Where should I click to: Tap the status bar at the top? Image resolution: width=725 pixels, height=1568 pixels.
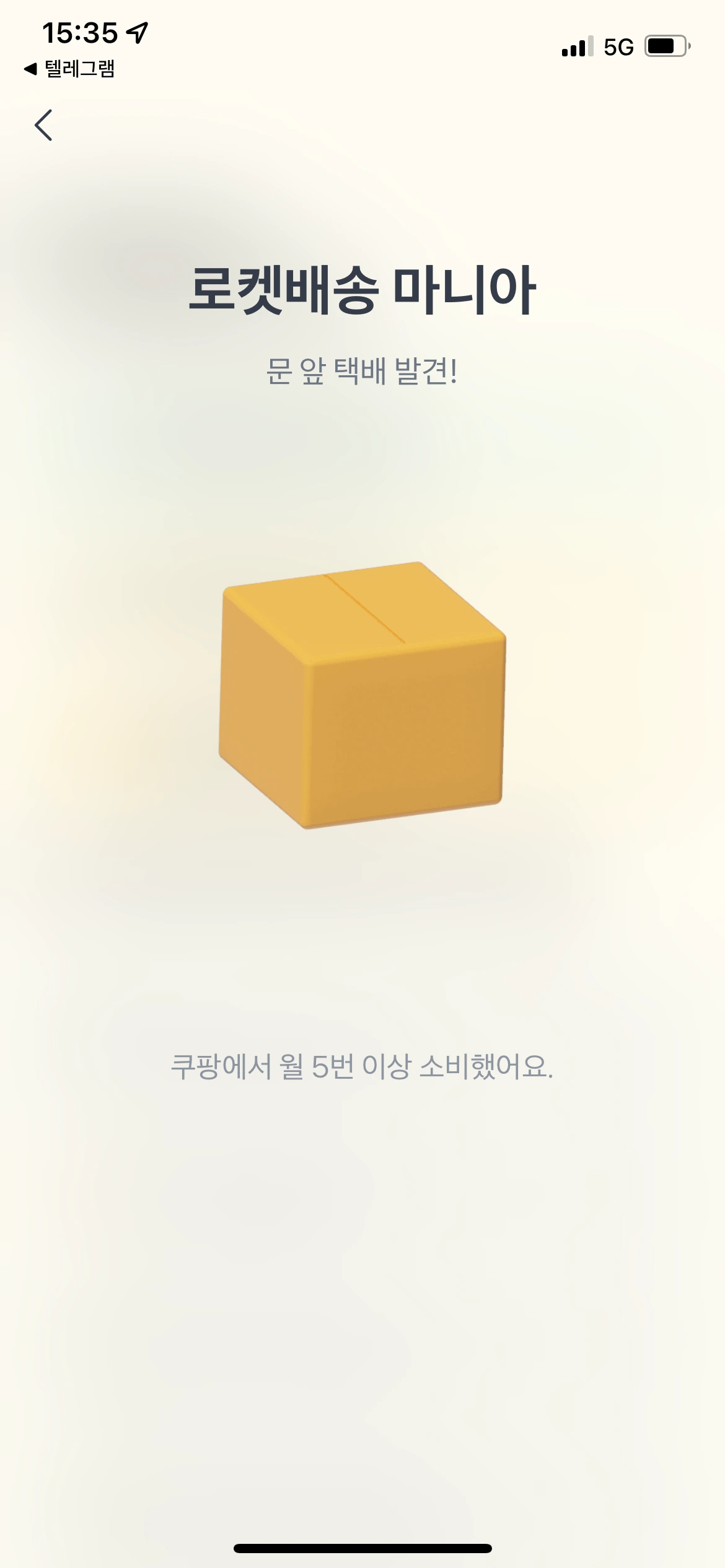pyautogui.click(x=362, y=37)
